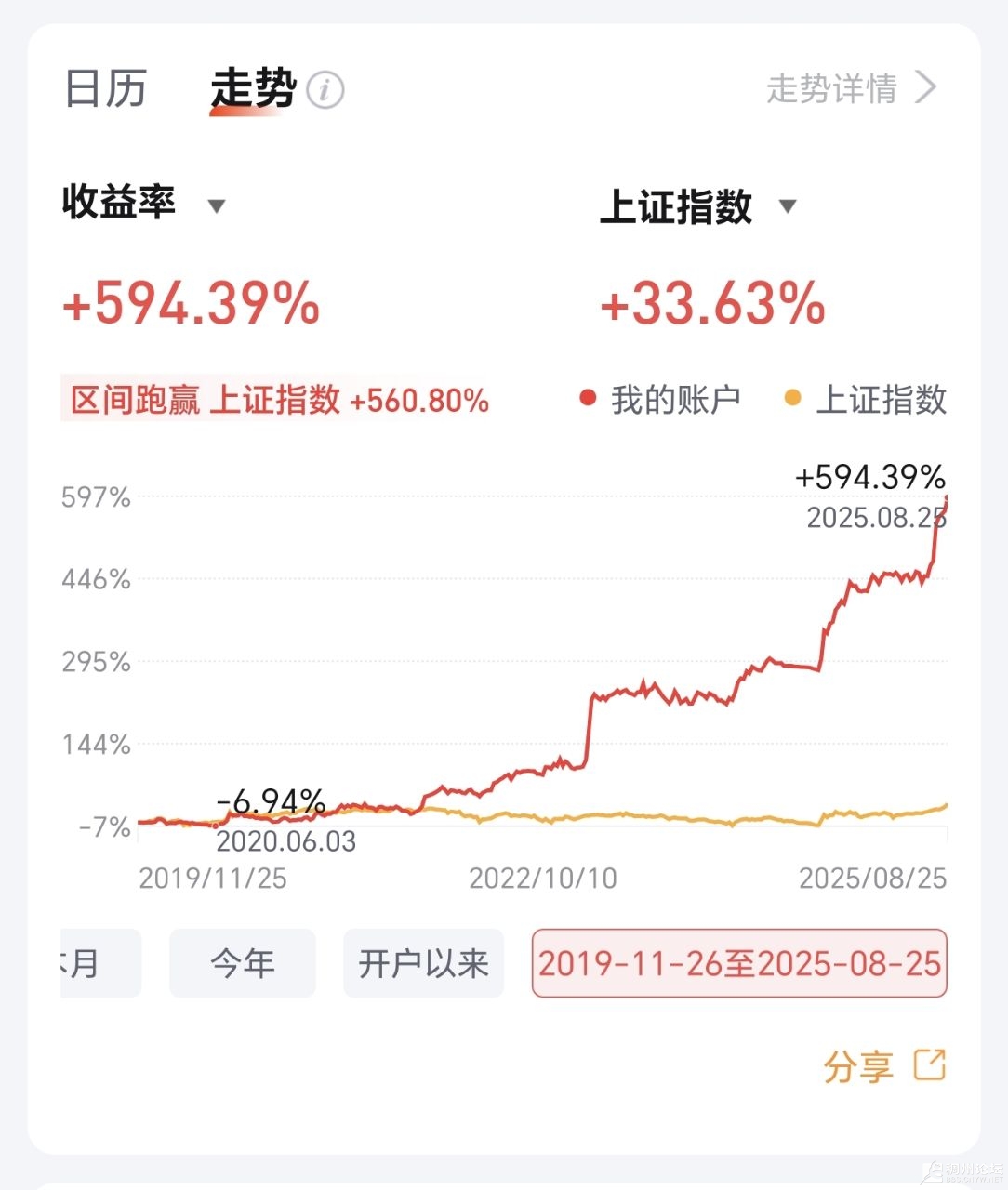Select the 今年 time range
This screenshot has height=1190, width=1008.
tap(242, 963)
